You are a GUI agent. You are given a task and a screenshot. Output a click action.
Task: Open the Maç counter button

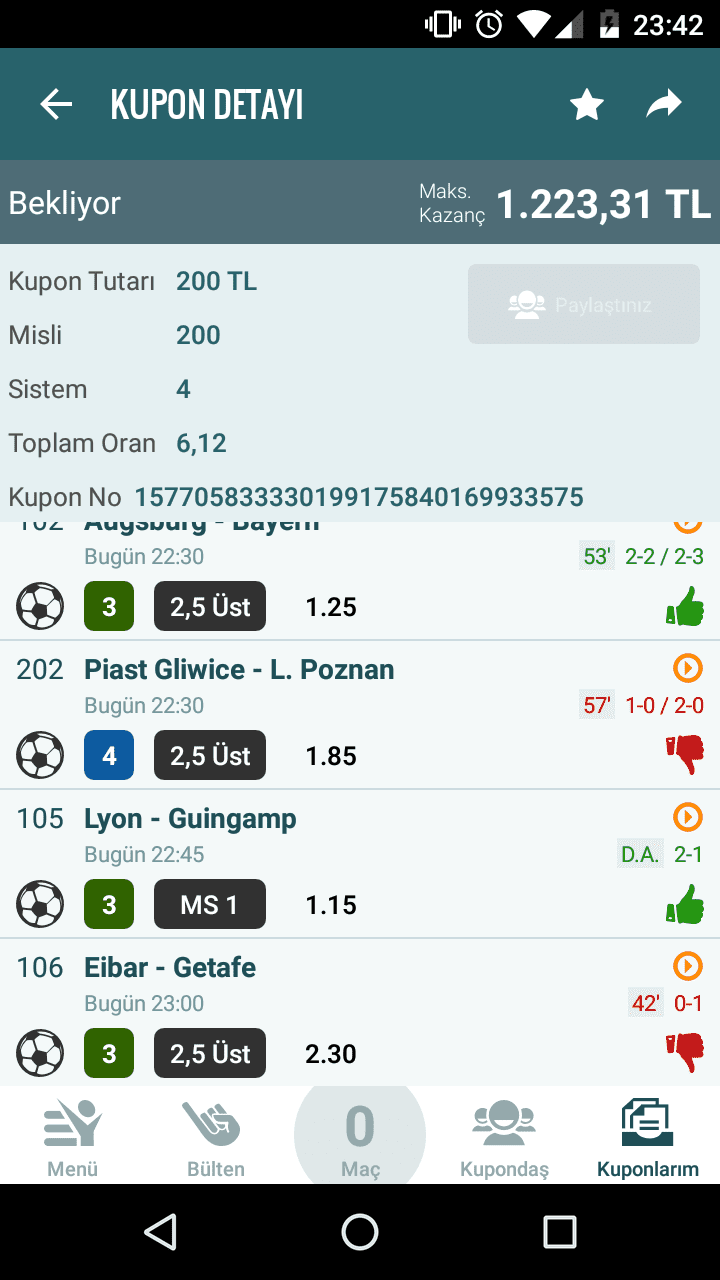click(360, 1136)
